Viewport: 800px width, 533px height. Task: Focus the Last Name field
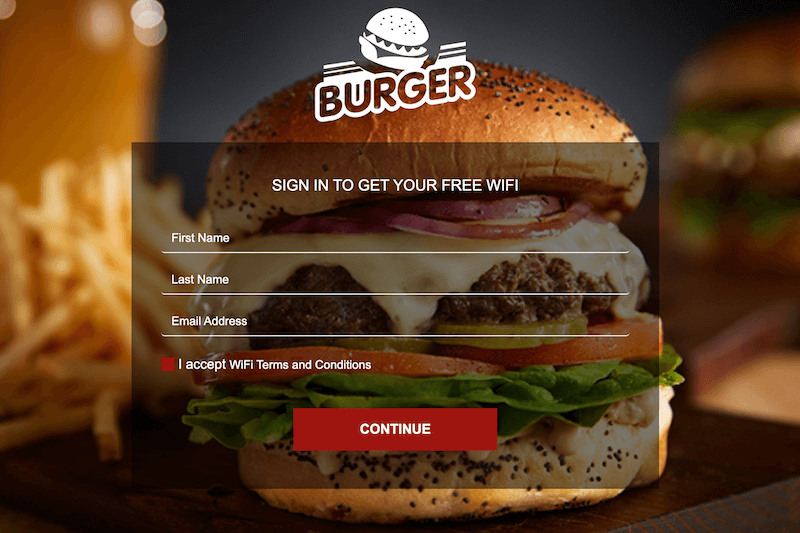point(395,280)
